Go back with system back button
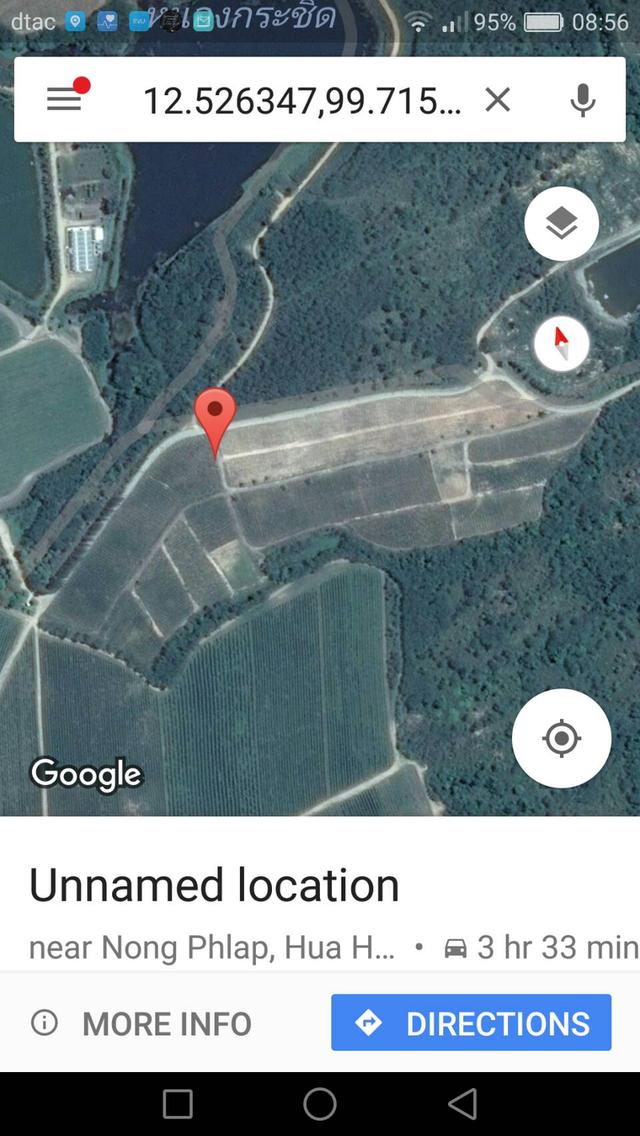The height and width of the screenshot is (1136, 640). coord(462,1104)
